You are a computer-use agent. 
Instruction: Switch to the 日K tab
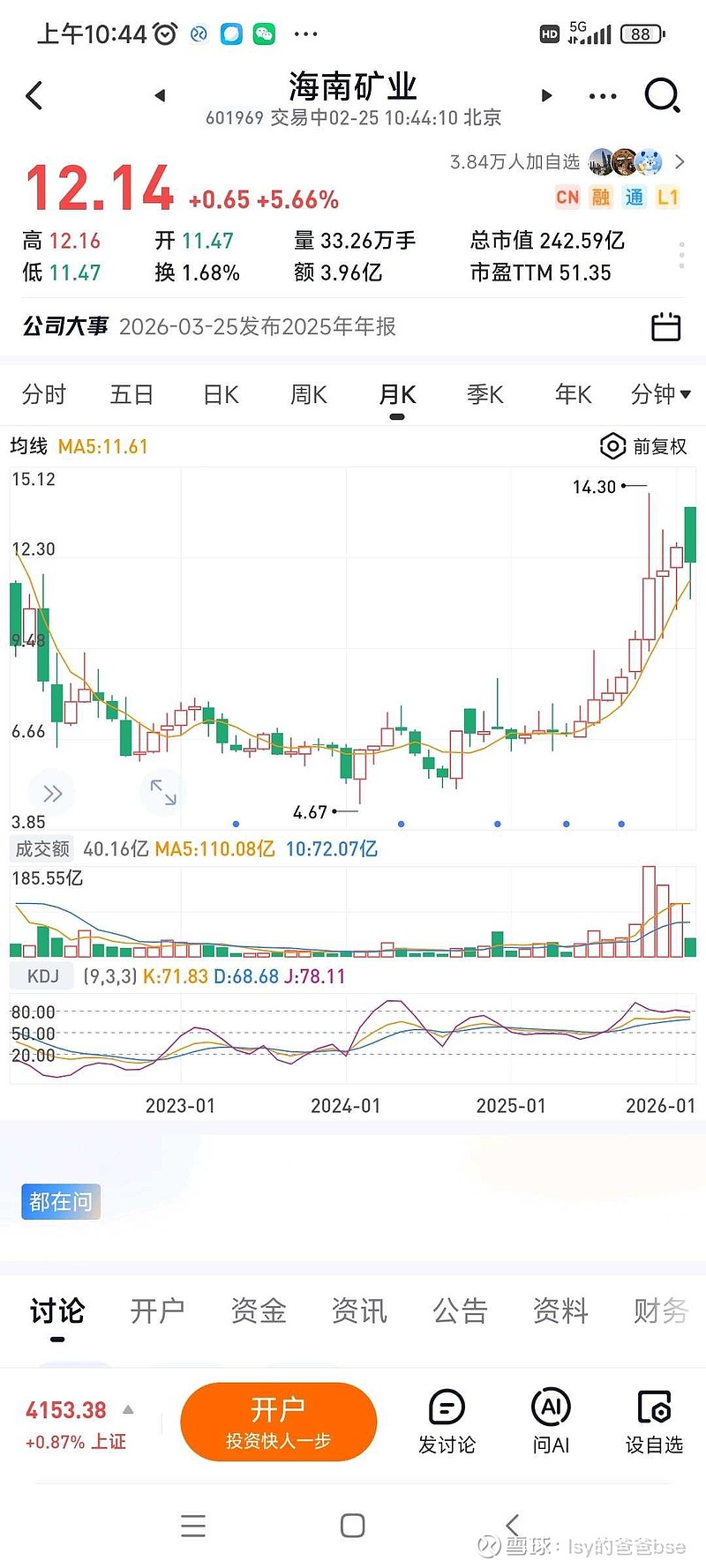tap(219, 394)
